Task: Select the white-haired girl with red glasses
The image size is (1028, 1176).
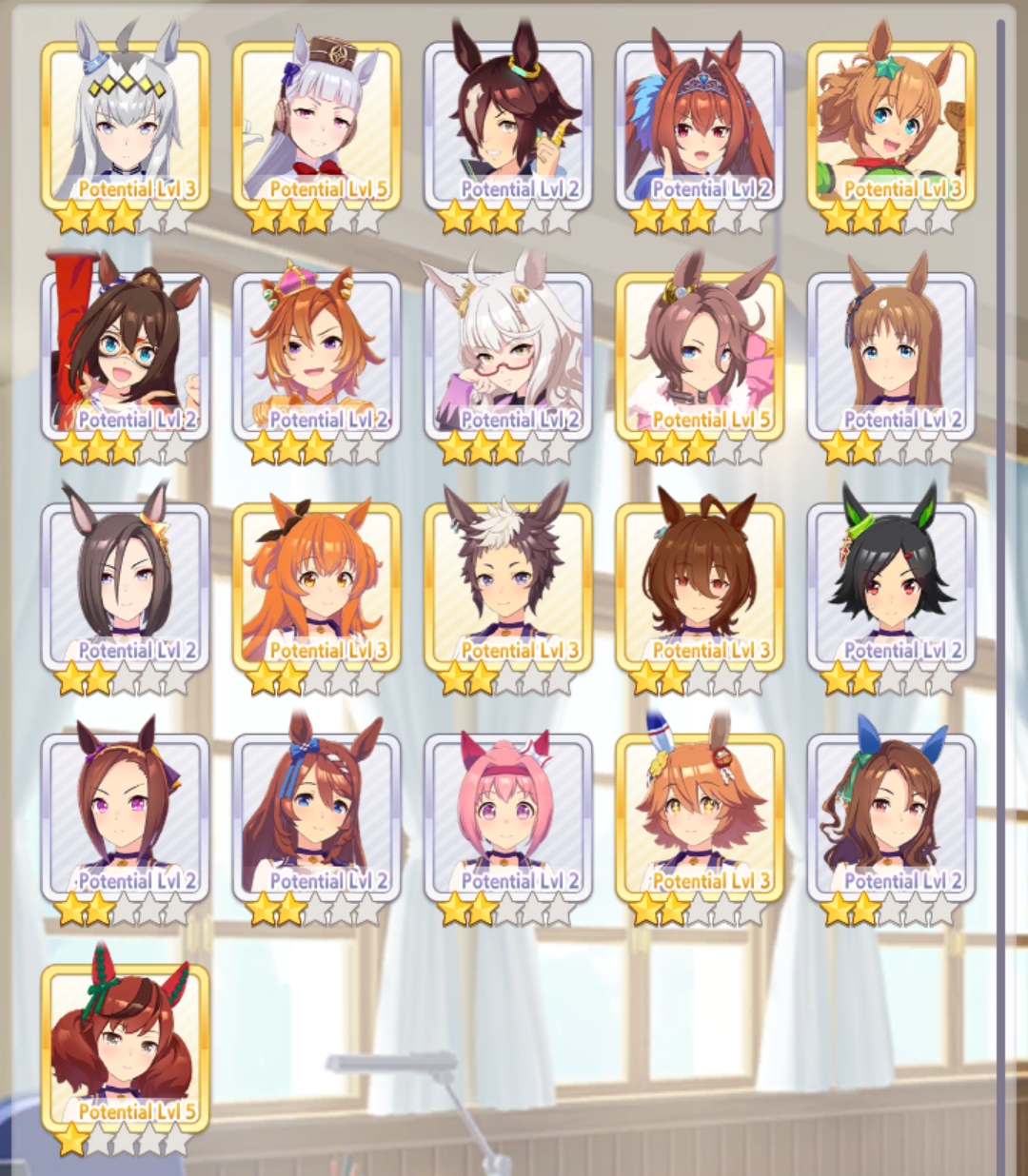Action: [507, 354]
